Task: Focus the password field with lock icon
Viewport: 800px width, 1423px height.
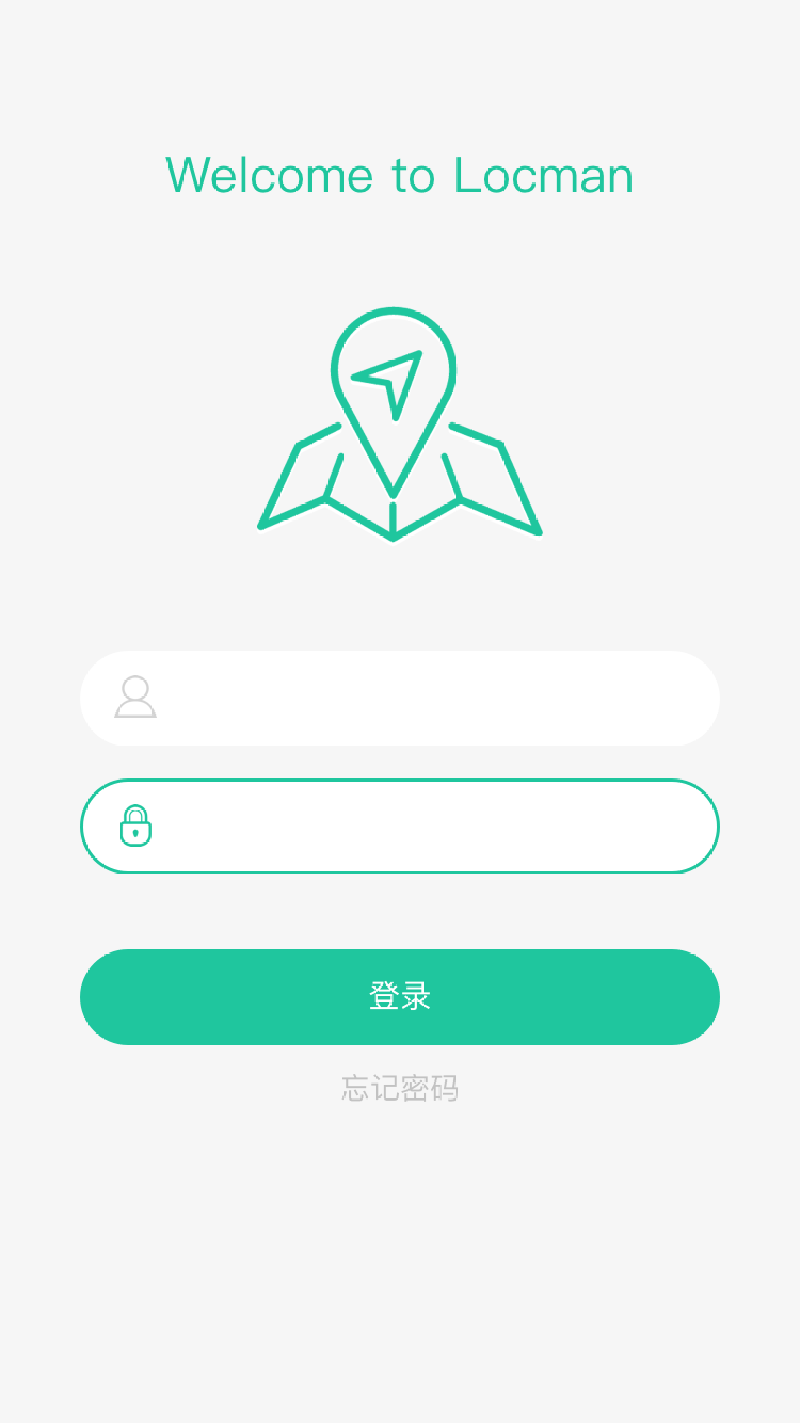Action: (x=430, y=826)
